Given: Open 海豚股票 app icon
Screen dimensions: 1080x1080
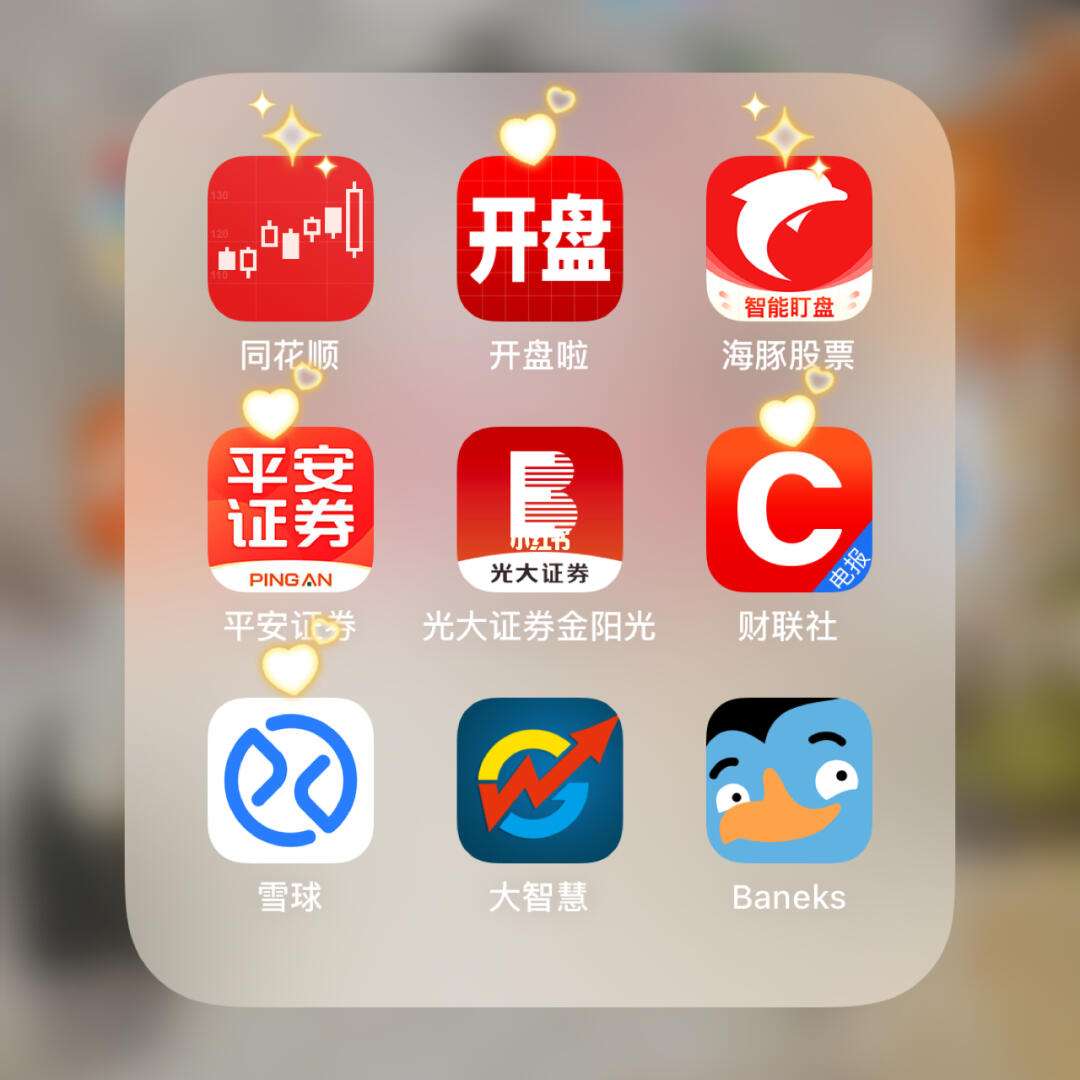Looking at the screenshot, I should point(788,238).
